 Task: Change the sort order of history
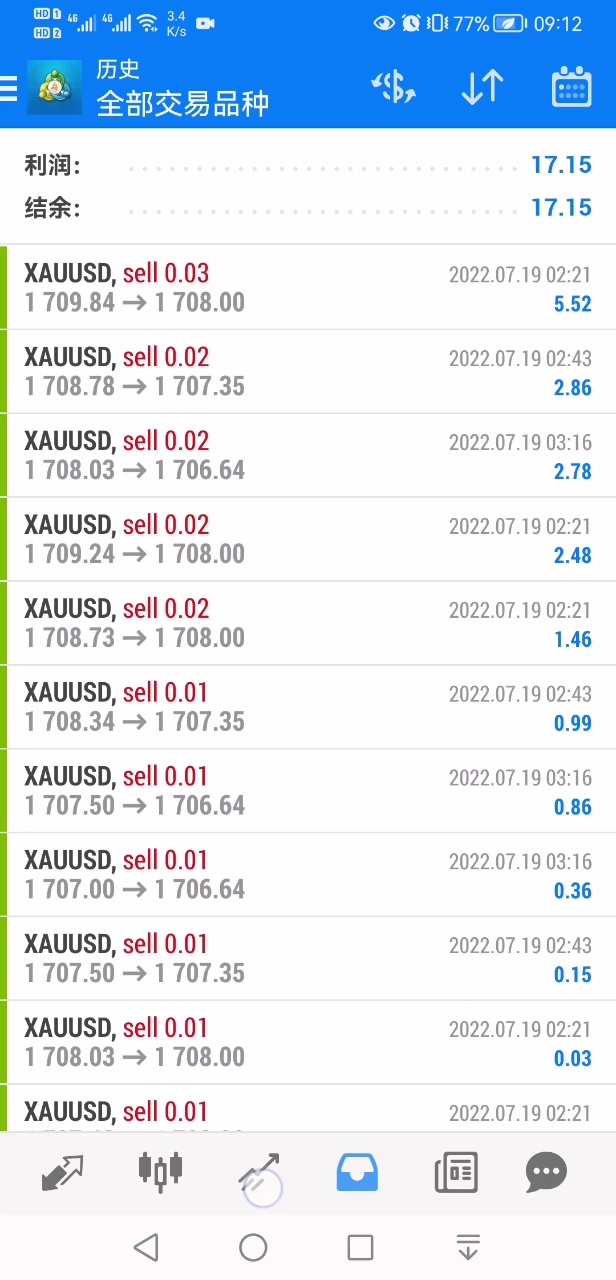(x=482, y=88)
